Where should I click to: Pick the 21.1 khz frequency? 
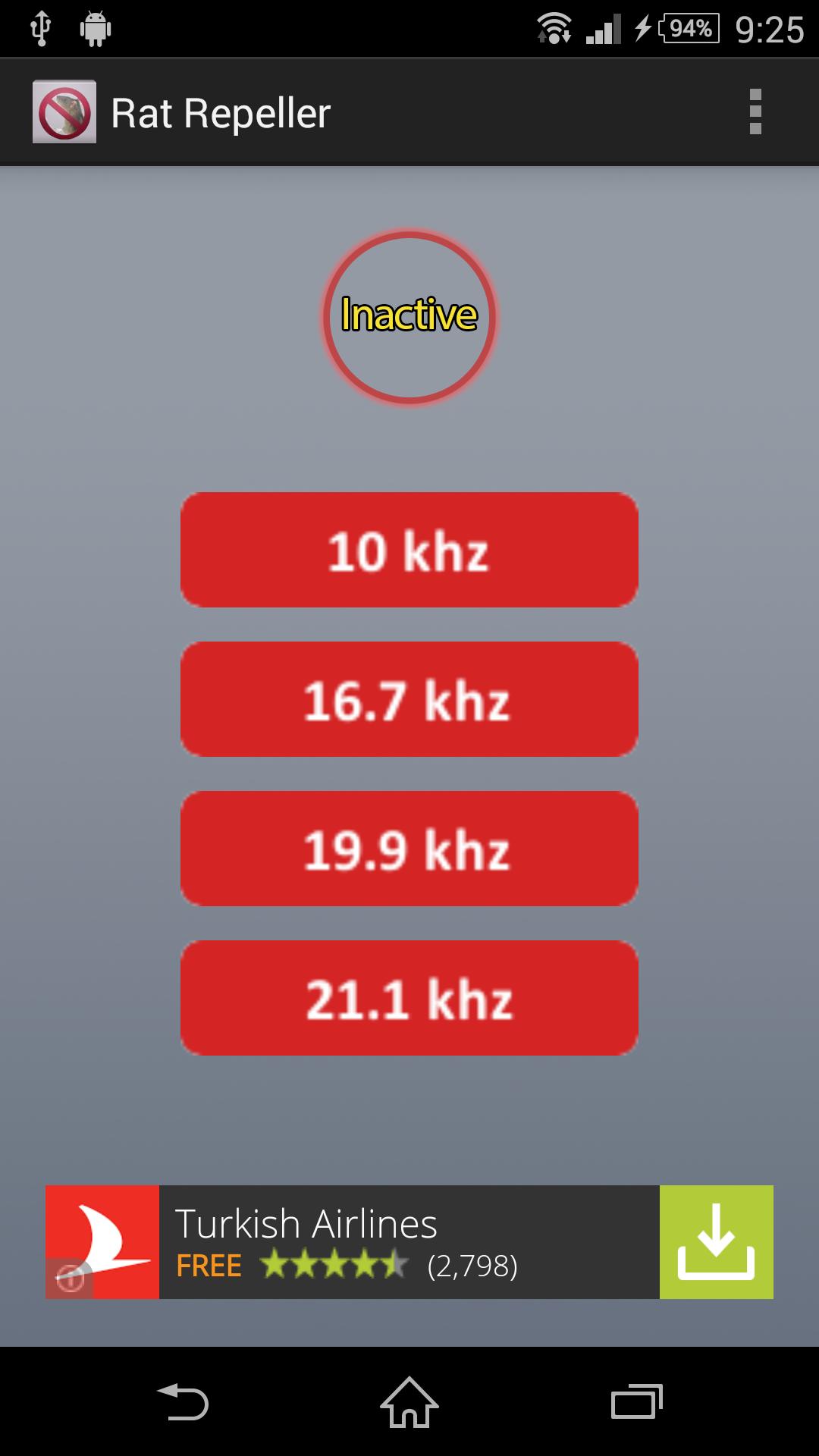coord(409,998)
